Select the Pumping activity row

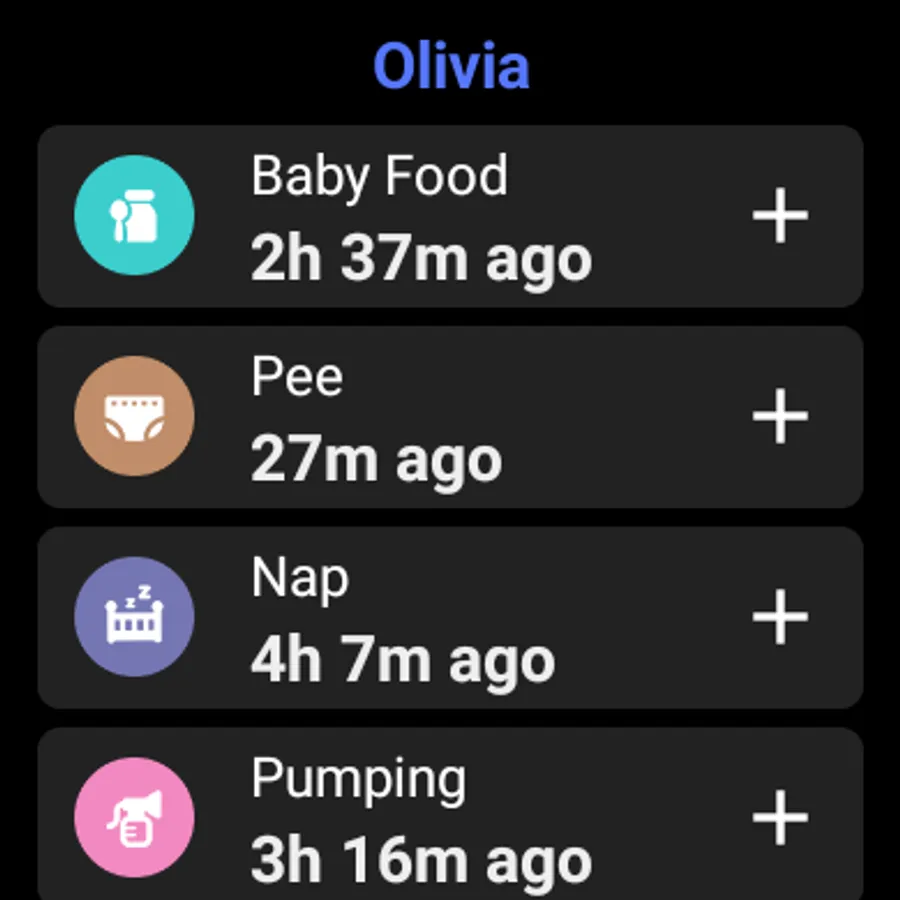[450, 814]
